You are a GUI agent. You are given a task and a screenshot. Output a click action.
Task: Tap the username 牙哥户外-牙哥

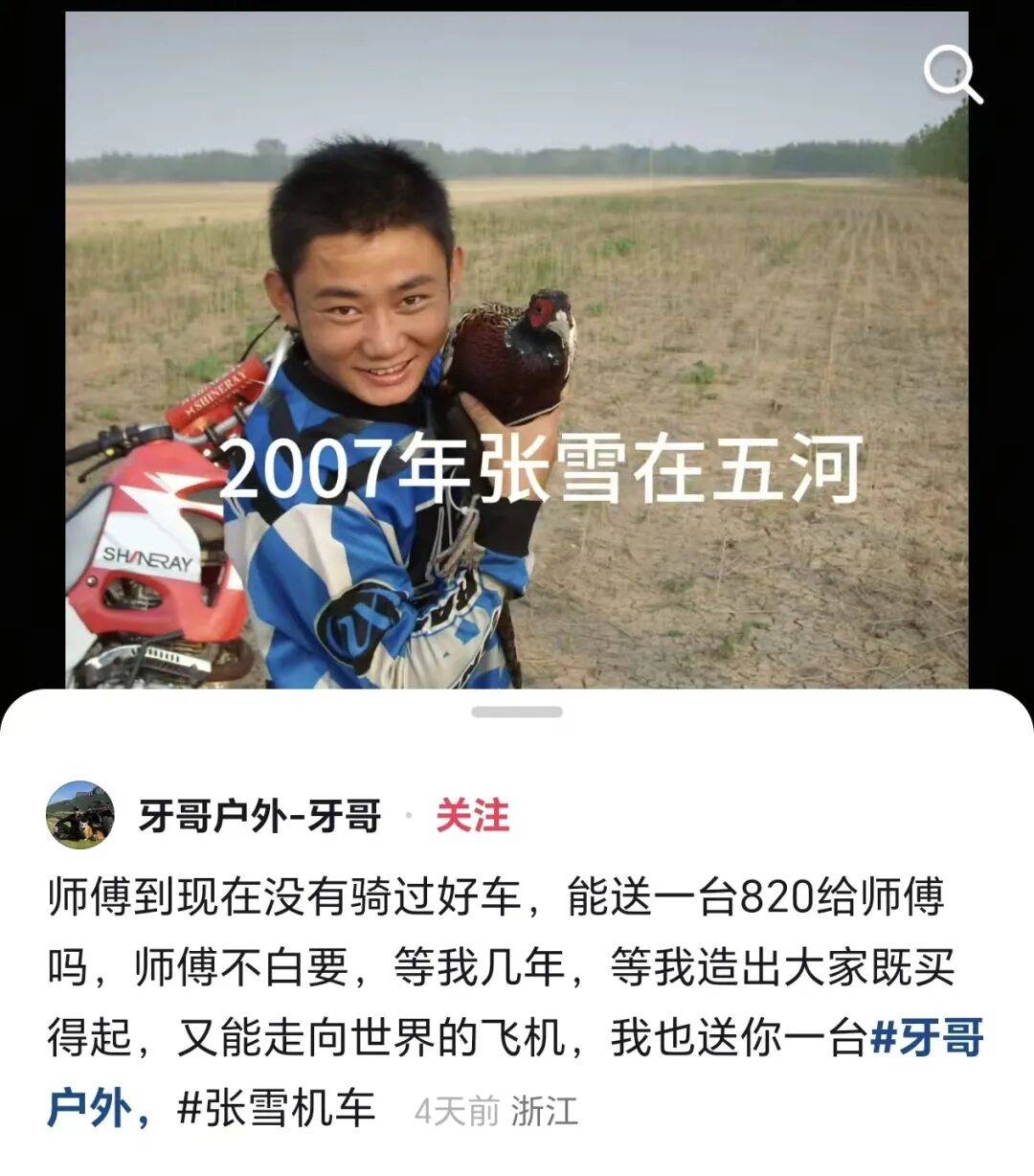(x=259, y=817)
